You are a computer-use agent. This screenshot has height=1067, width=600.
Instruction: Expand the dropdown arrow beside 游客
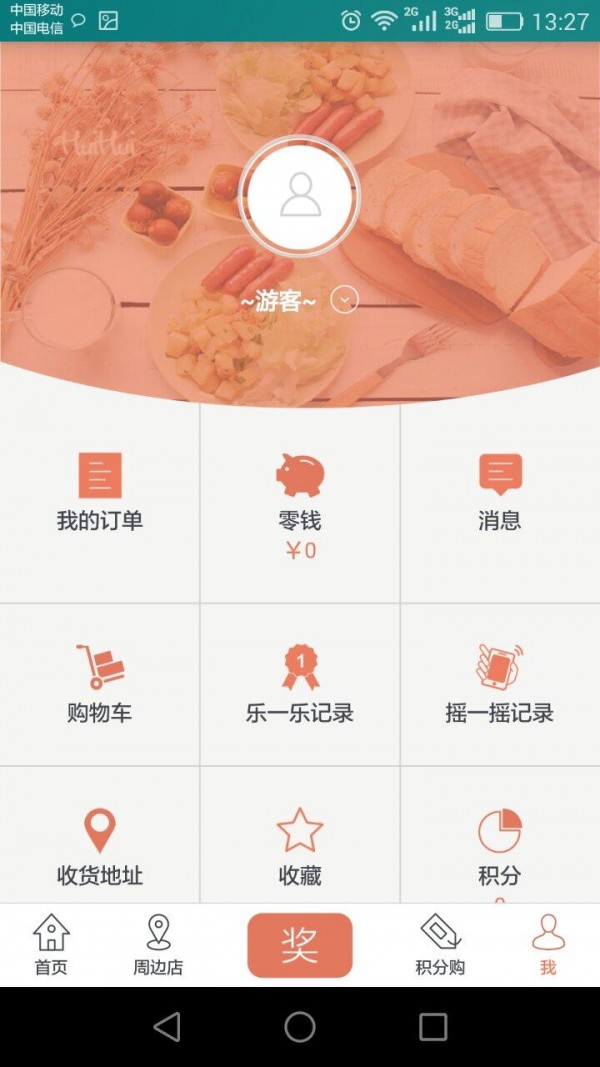click(344, 300)
